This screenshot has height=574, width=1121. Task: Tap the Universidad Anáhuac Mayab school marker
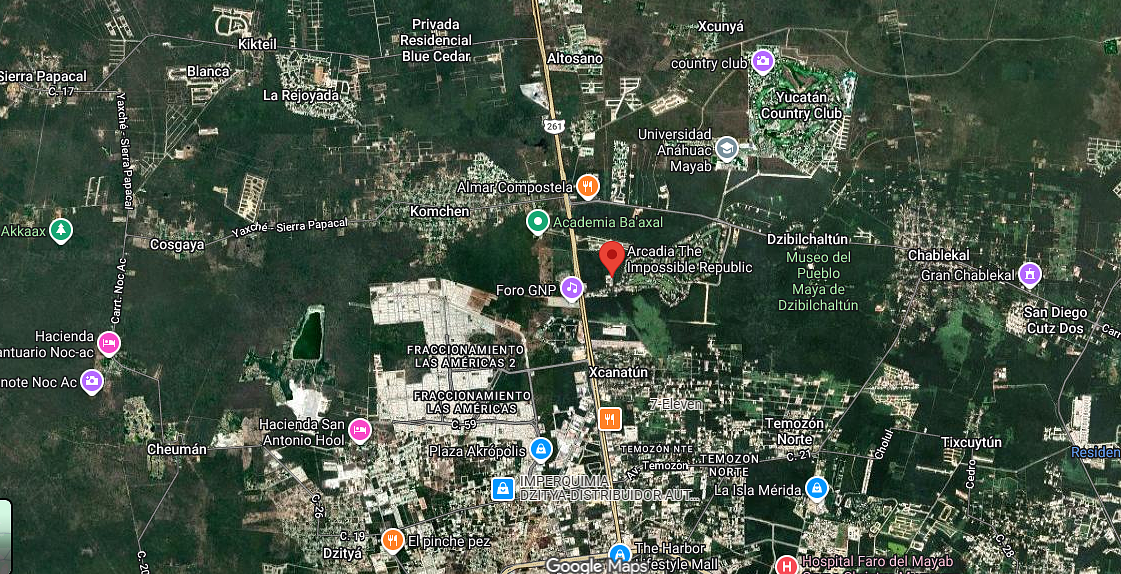click(x=727, y=149)
